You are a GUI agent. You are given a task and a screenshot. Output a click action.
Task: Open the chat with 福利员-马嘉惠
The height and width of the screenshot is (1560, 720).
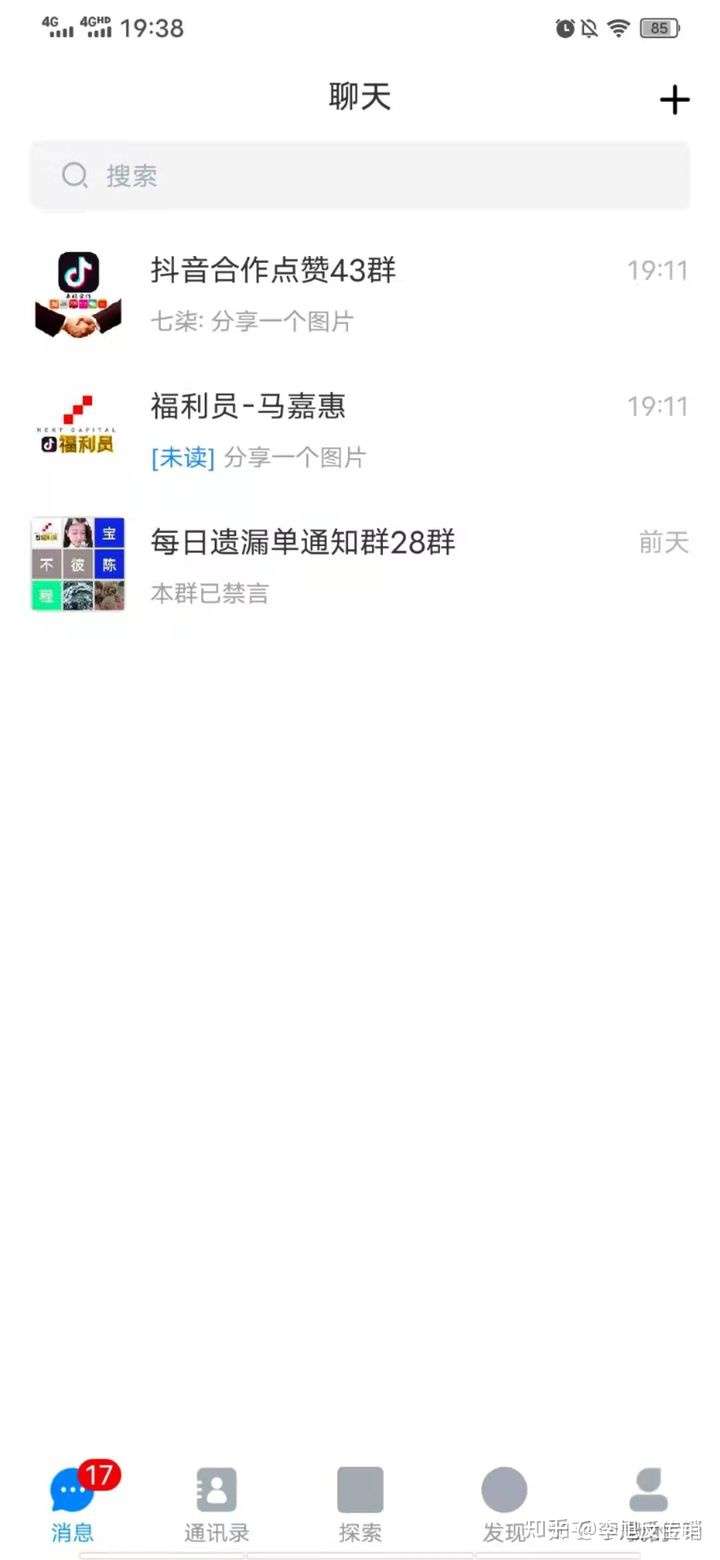[360, 430]
